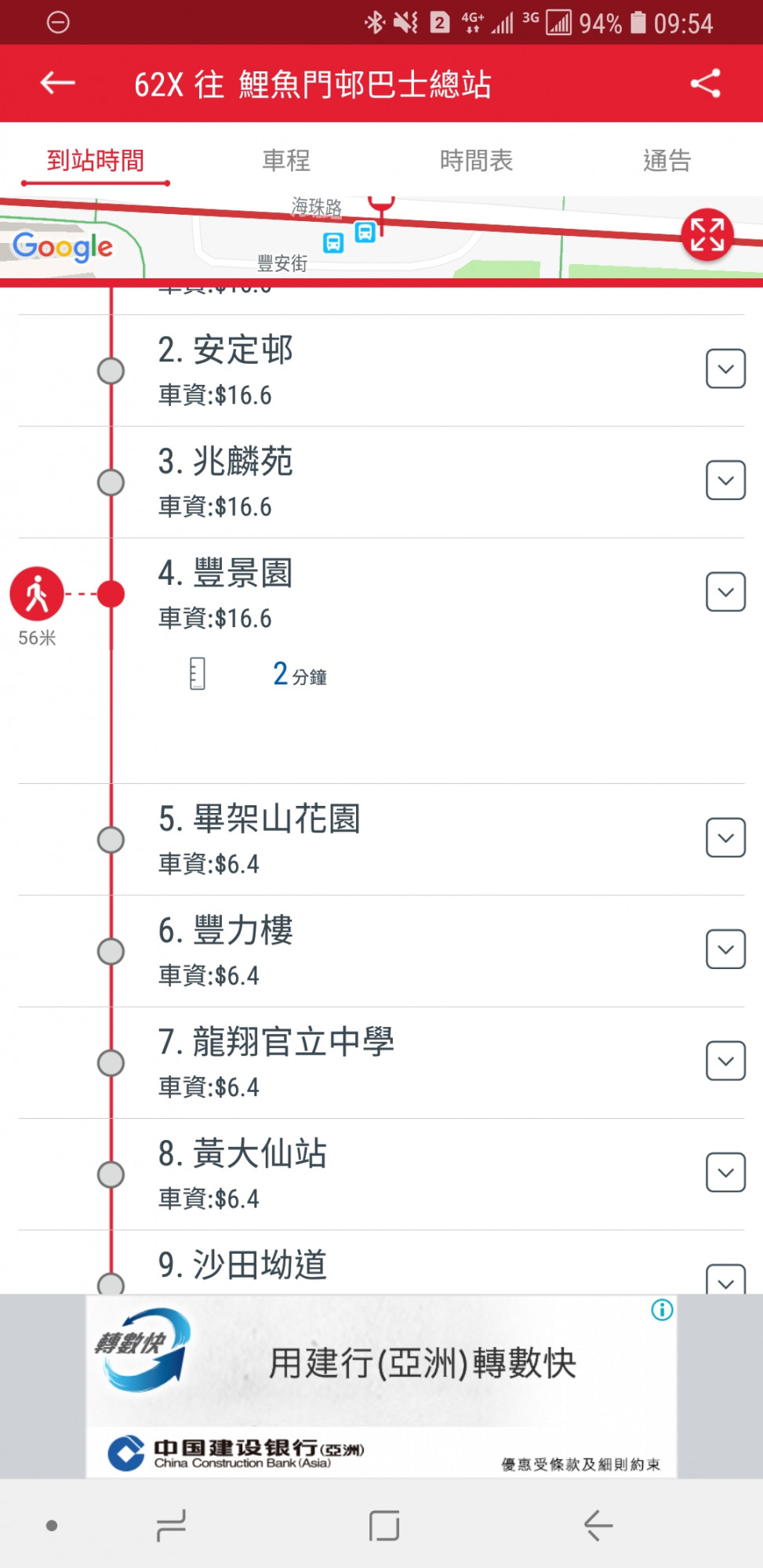Go to the system home screen
This screenshot has width=763, height=1568.
tap(384, 1526)
